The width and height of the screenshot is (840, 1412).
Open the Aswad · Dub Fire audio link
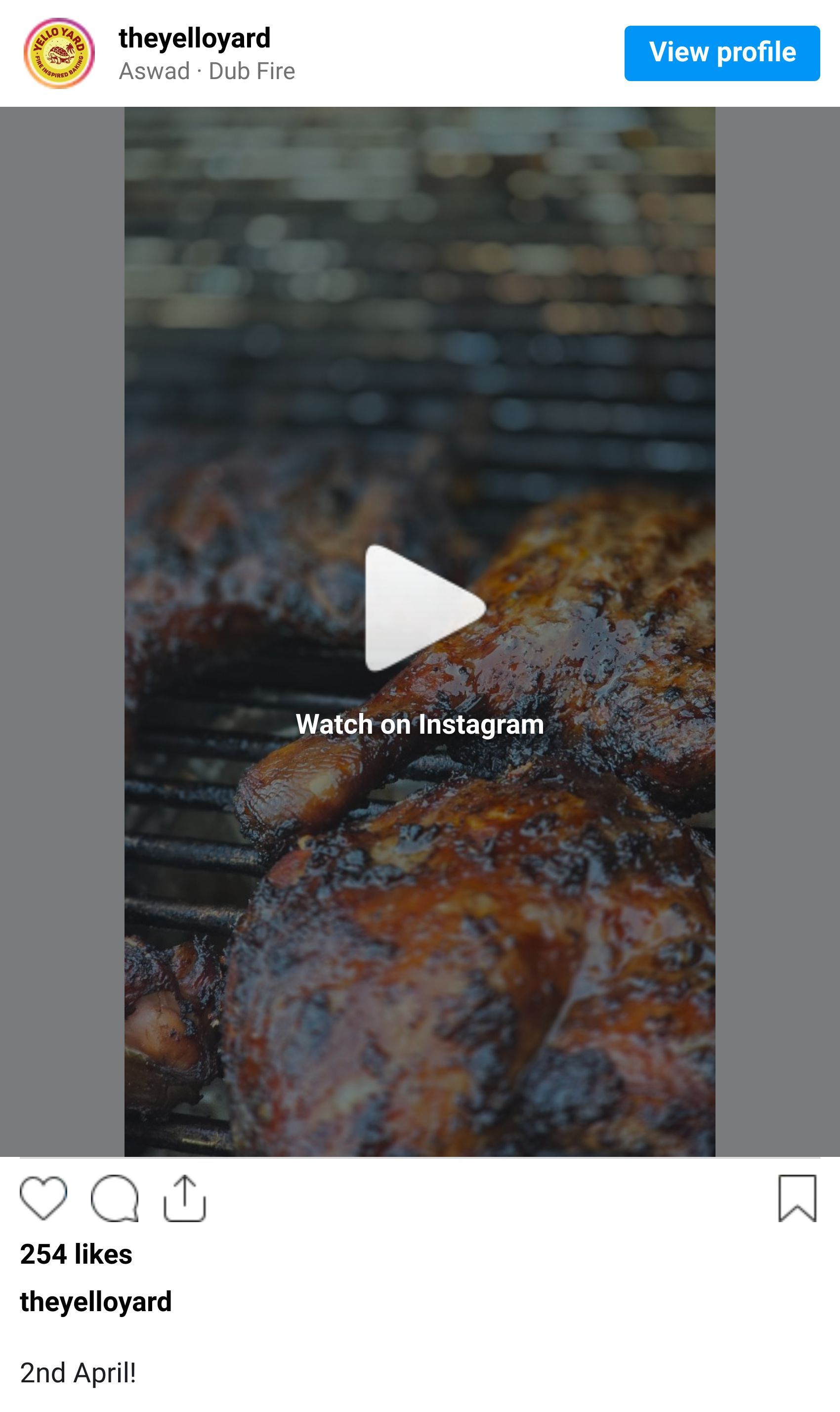207,71
